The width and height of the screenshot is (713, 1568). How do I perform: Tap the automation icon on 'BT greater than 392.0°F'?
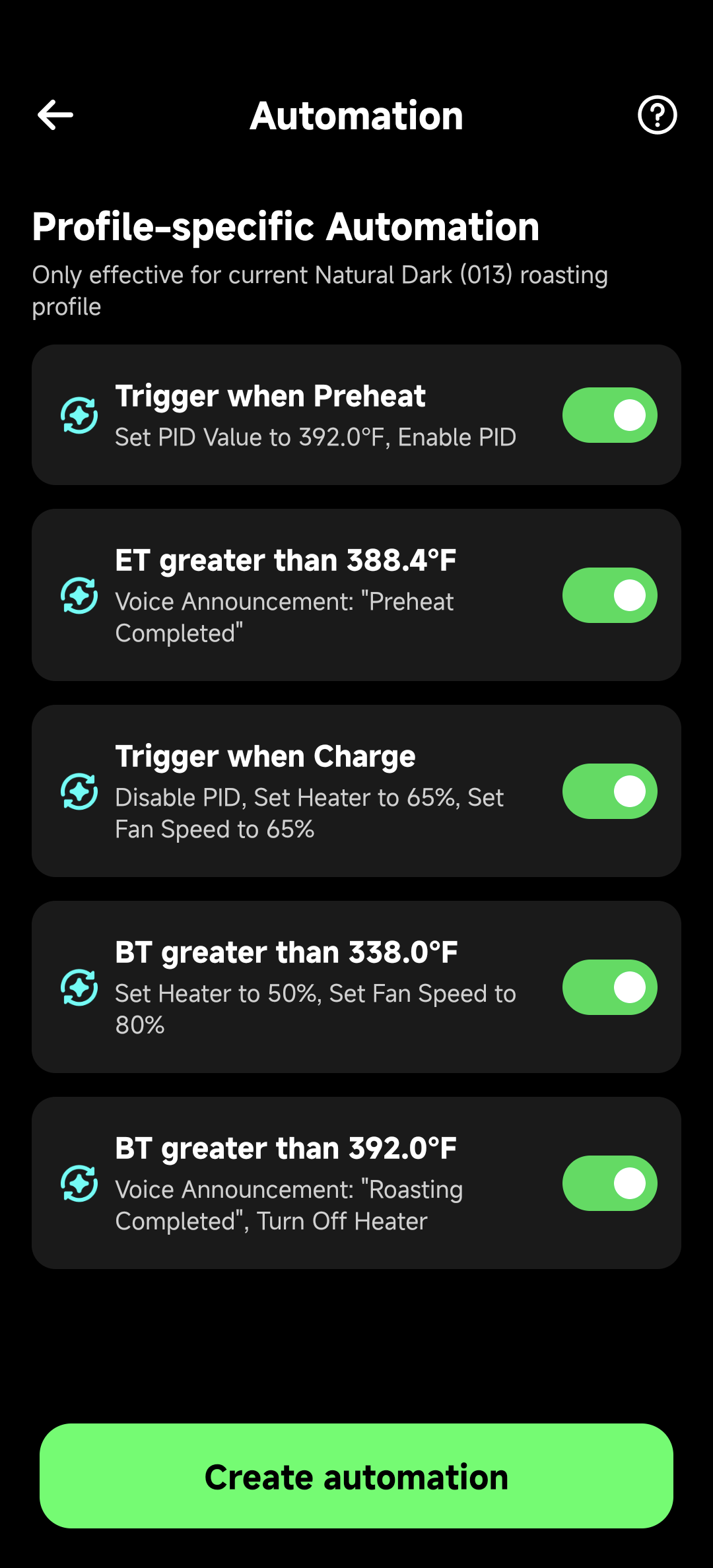click(79, 1183)
